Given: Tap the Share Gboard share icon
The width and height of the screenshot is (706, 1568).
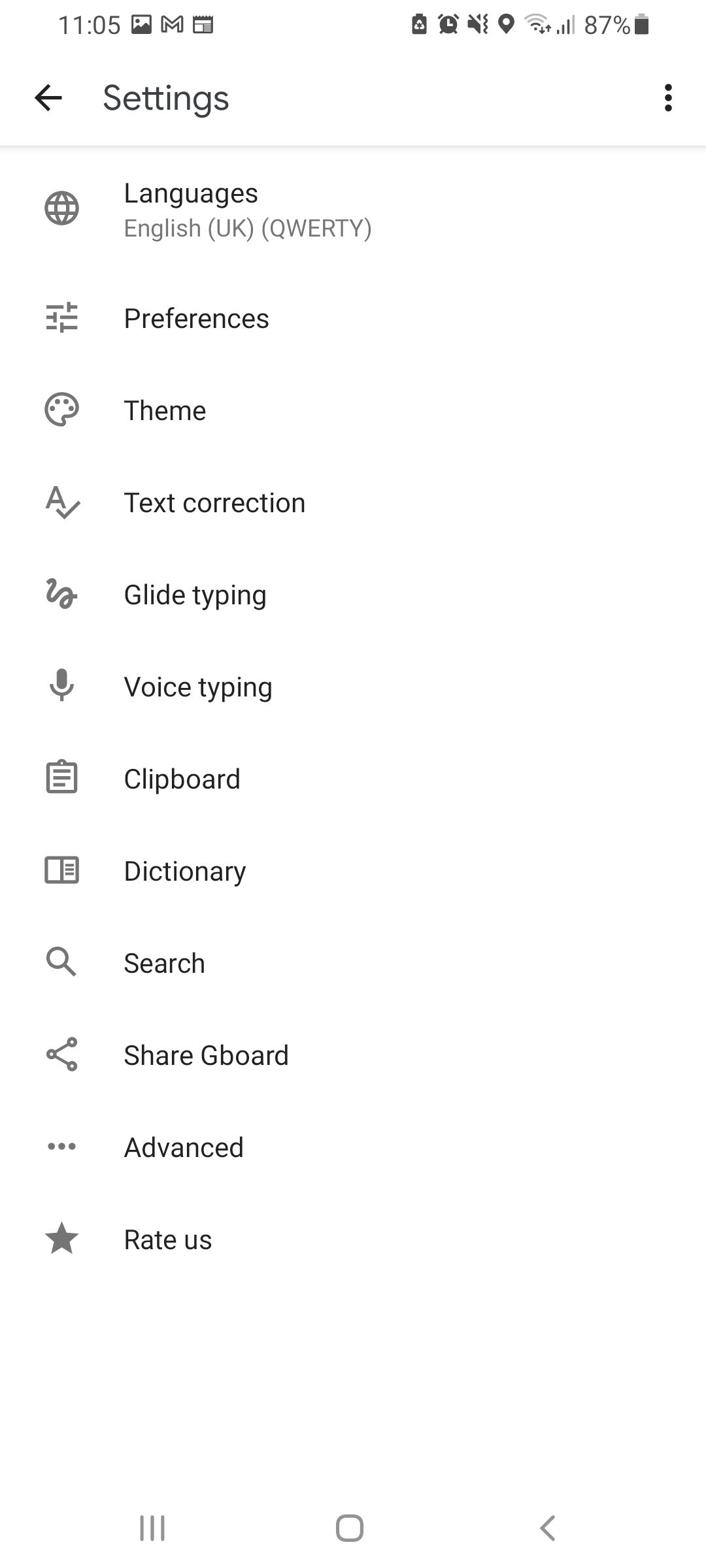Looking at the screenshot, I should (x=62, y=1054).
